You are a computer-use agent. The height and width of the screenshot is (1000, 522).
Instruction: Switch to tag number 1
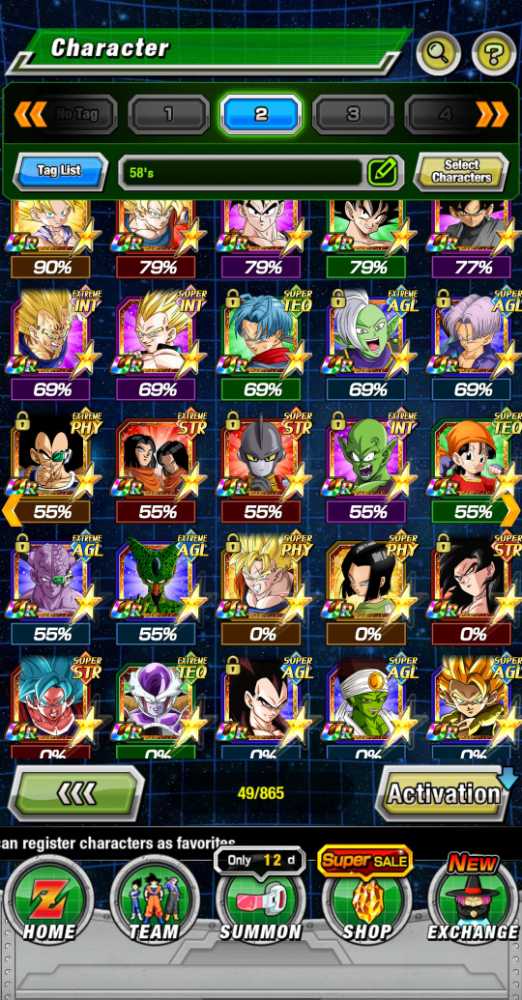coord(168,115)
